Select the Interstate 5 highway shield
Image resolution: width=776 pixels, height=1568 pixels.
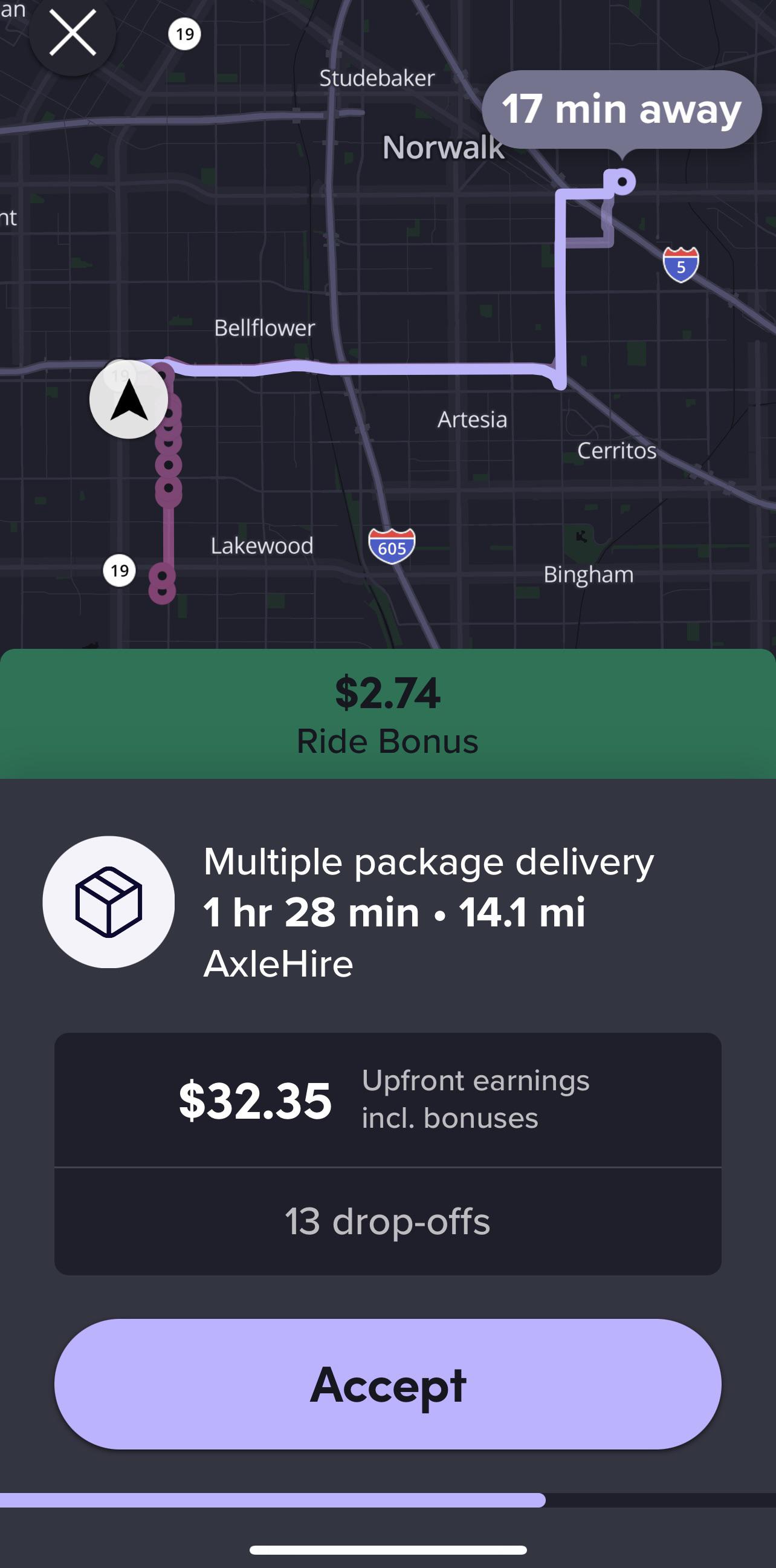click(x=681, y=265)
